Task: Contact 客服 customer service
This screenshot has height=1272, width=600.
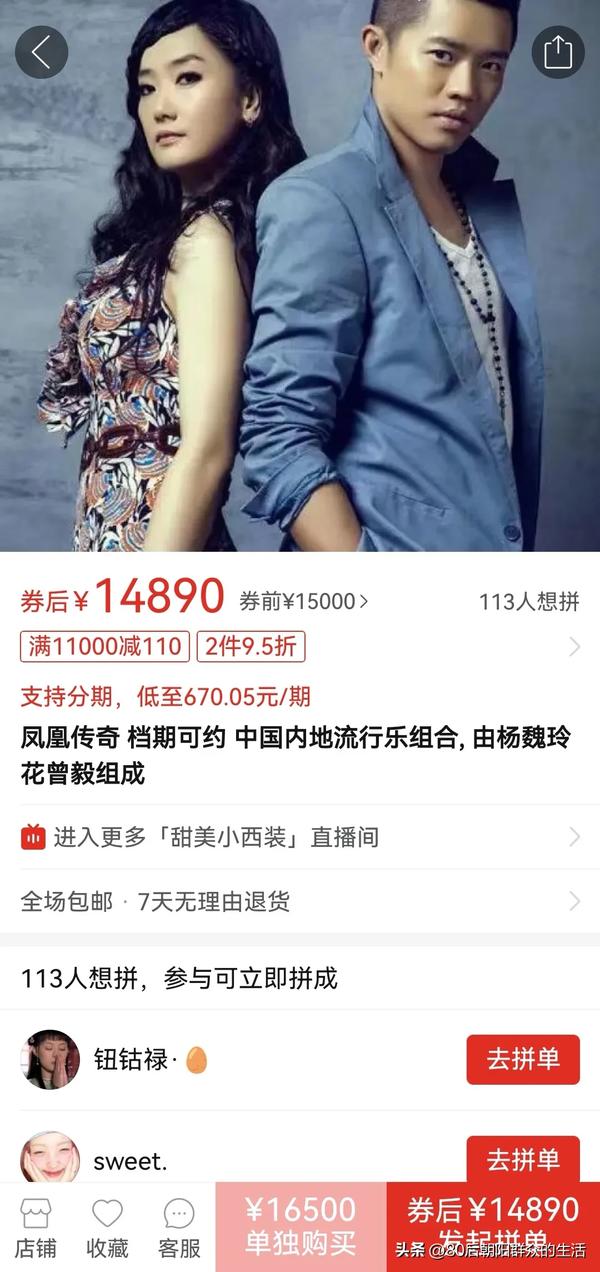Action: click(x=179, y=1227)
